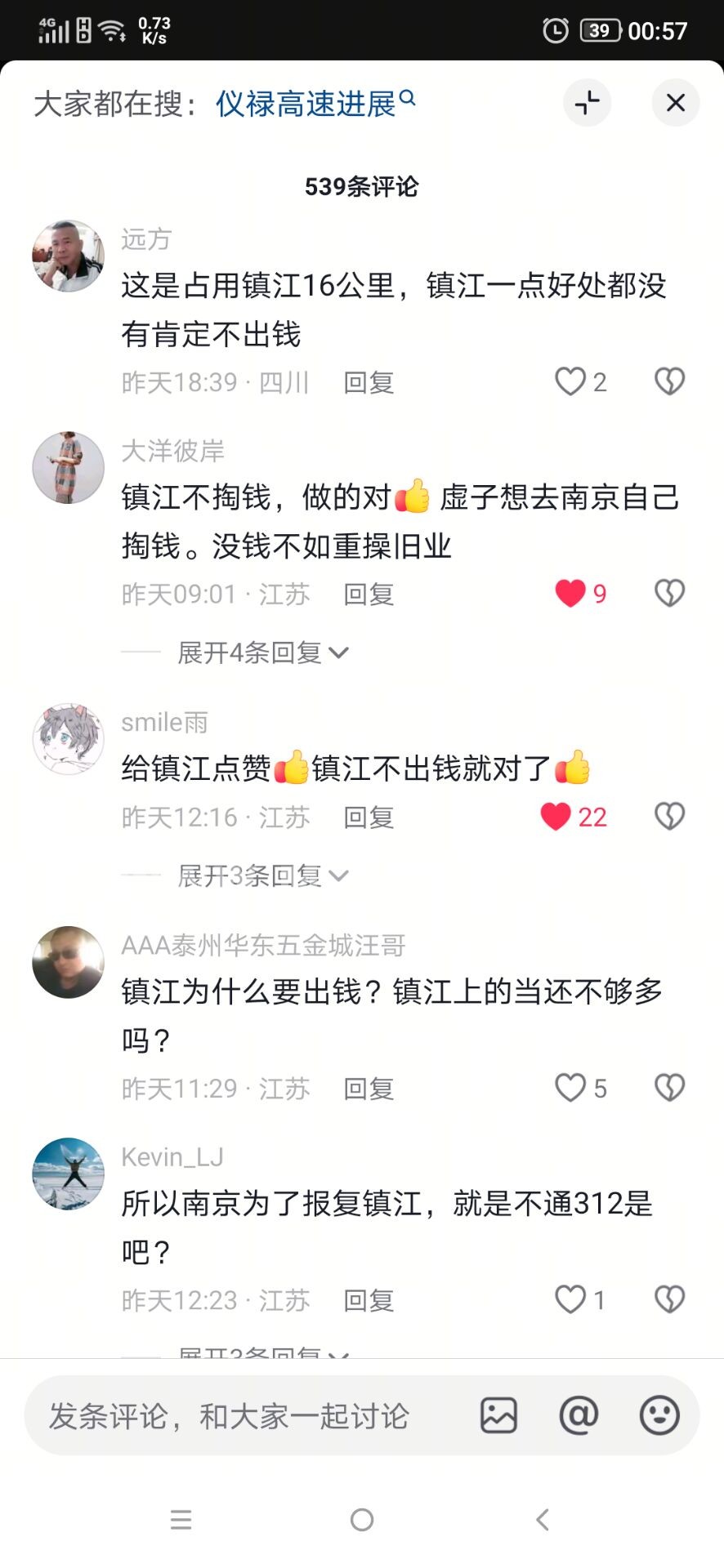Expand comments panel to full screen
Screen dimensions: 724x1568
point(587,103)
